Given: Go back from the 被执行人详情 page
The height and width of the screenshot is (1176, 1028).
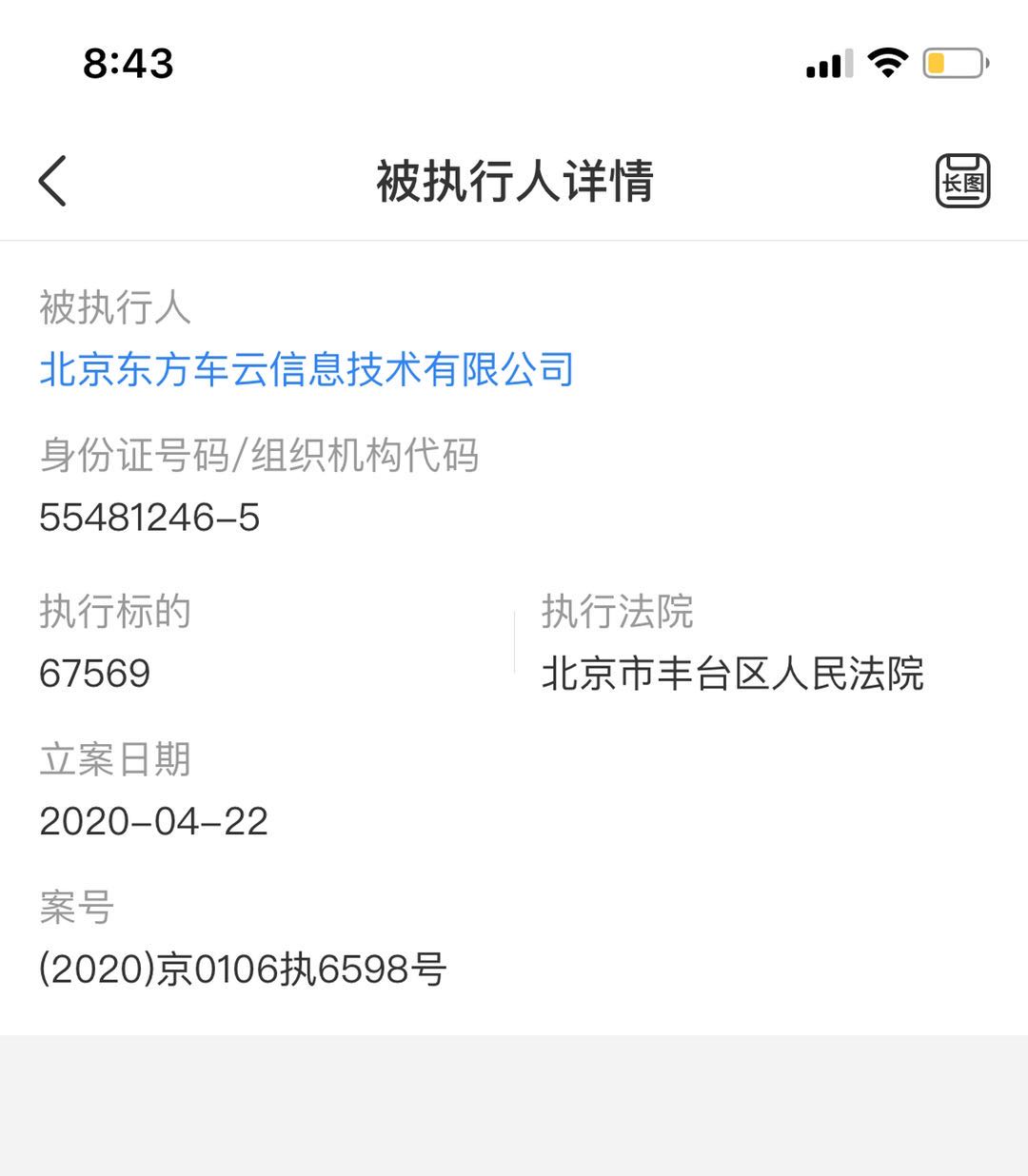Looking at the screenshot, I should coord(53,181).
